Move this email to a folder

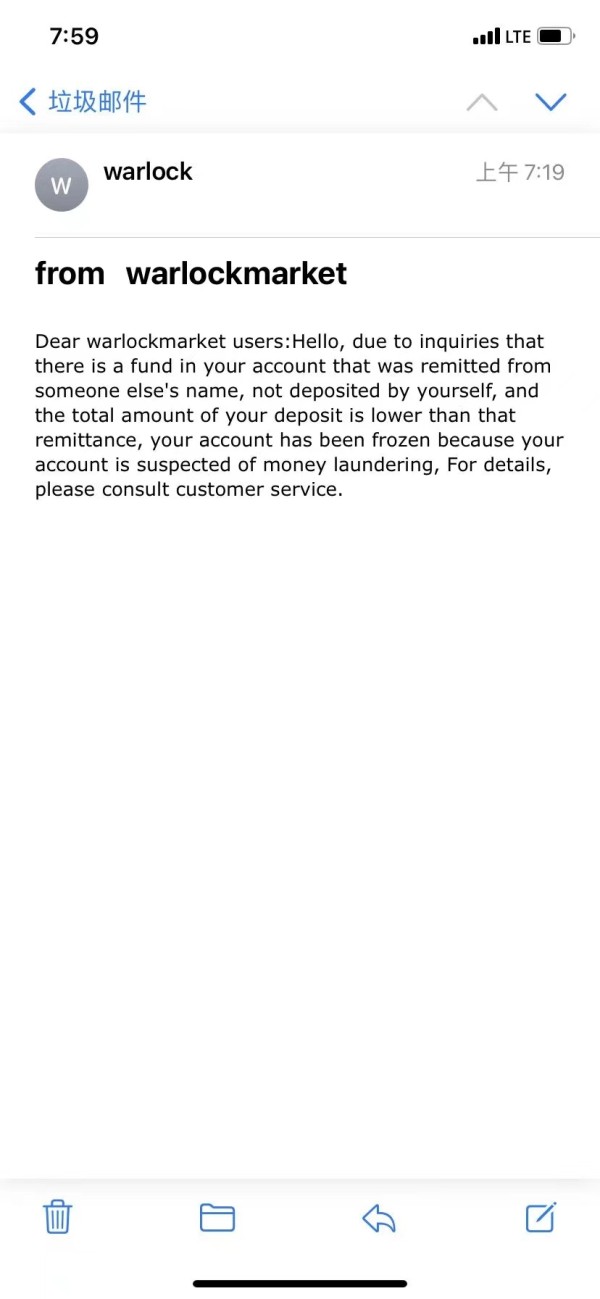coord(217,1217)
